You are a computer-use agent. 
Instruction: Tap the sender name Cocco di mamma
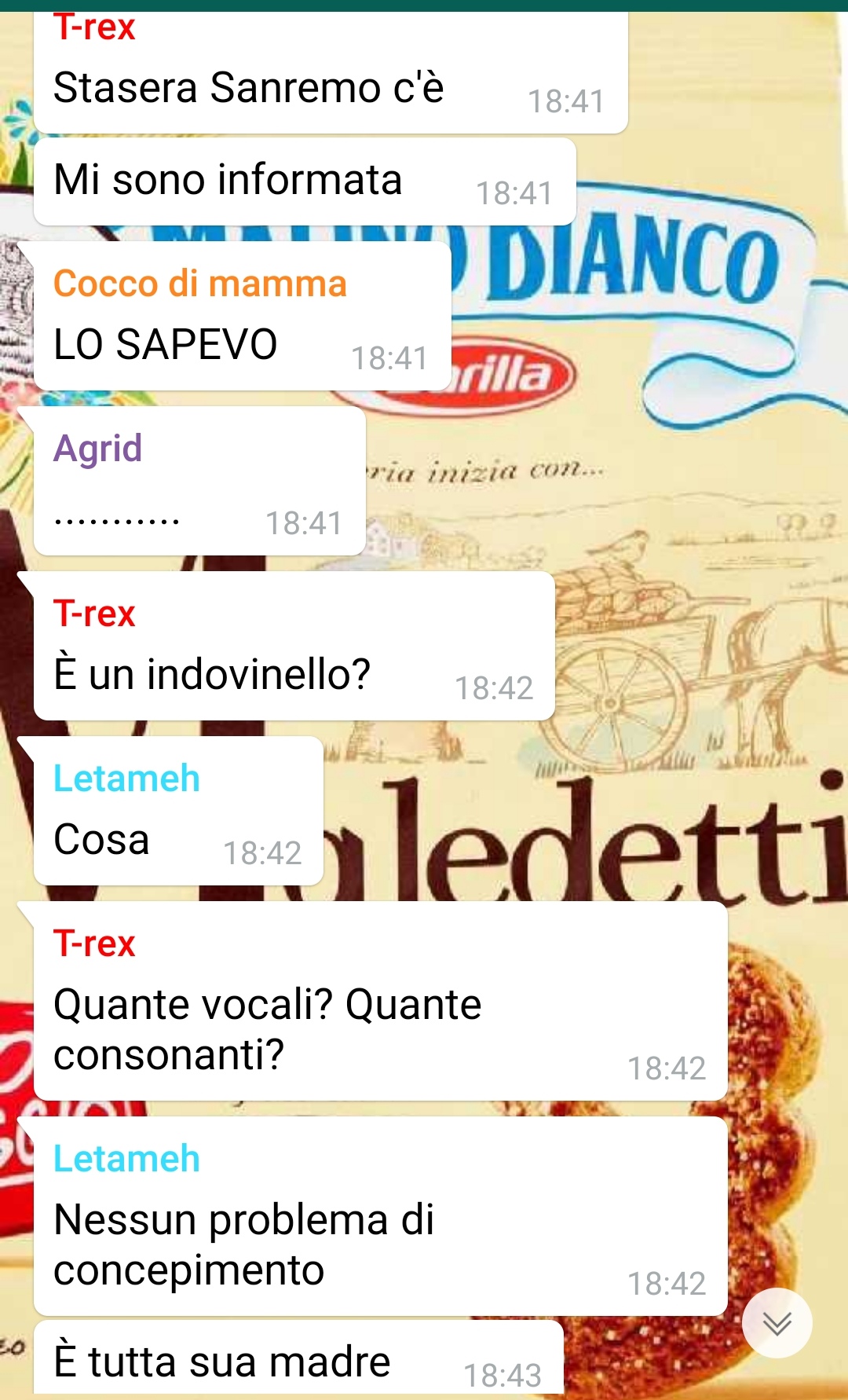point(199,284)
